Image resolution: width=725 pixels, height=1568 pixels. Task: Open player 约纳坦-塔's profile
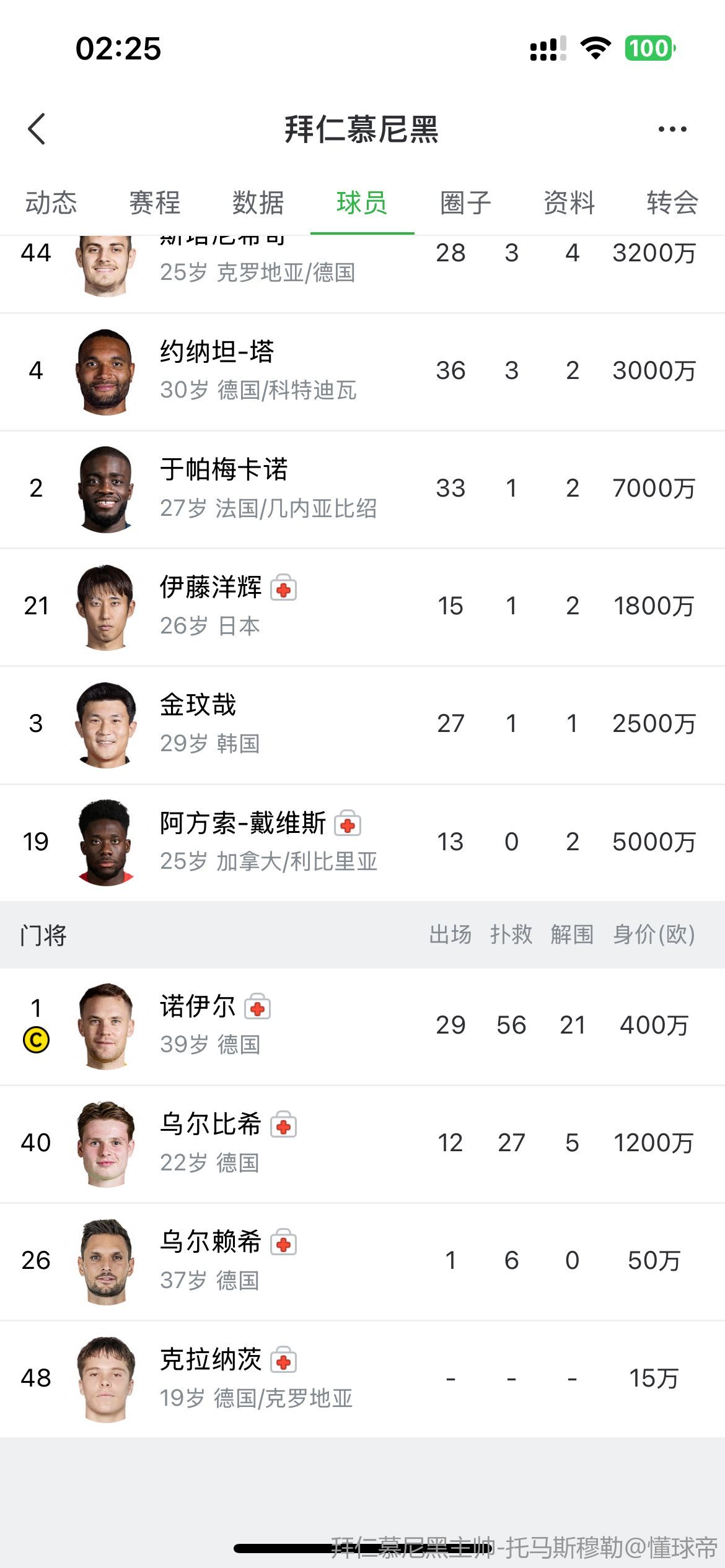[x=217, y=370]
